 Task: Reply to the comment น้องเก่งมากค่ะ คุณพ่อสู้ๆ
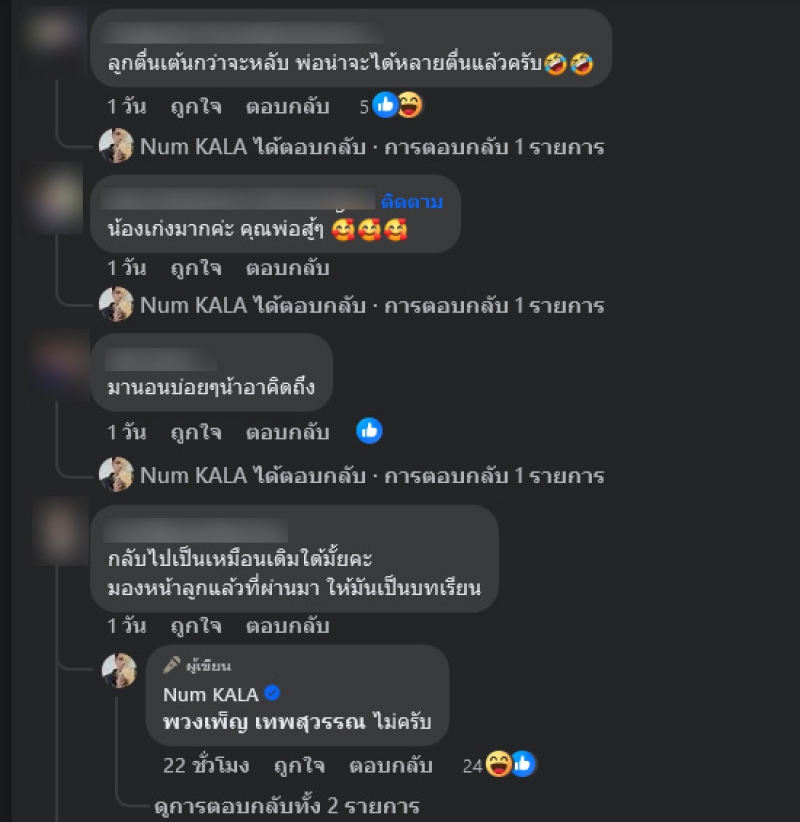[x=288, y=268]
